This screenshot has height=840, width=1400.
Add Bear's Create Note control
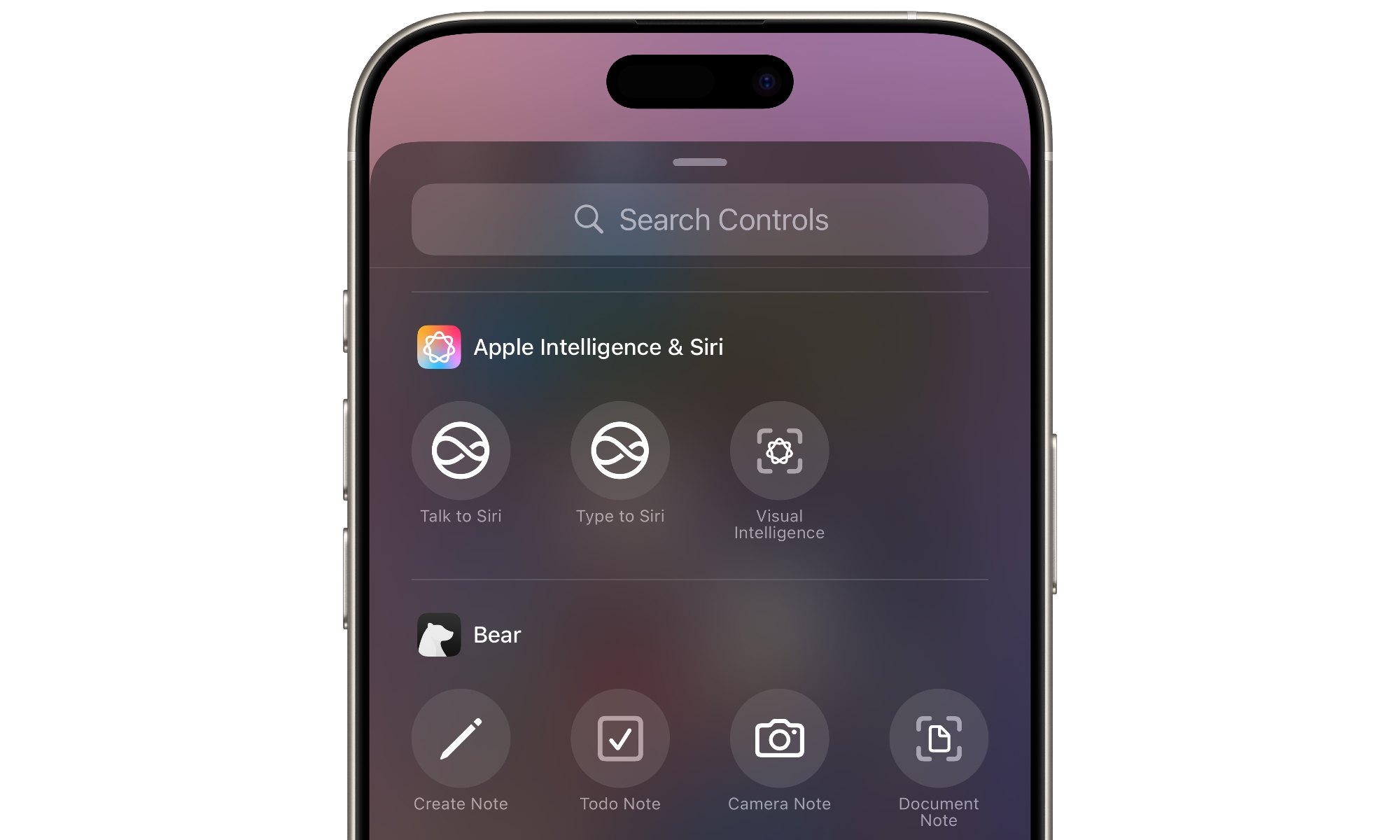point(461,738)
